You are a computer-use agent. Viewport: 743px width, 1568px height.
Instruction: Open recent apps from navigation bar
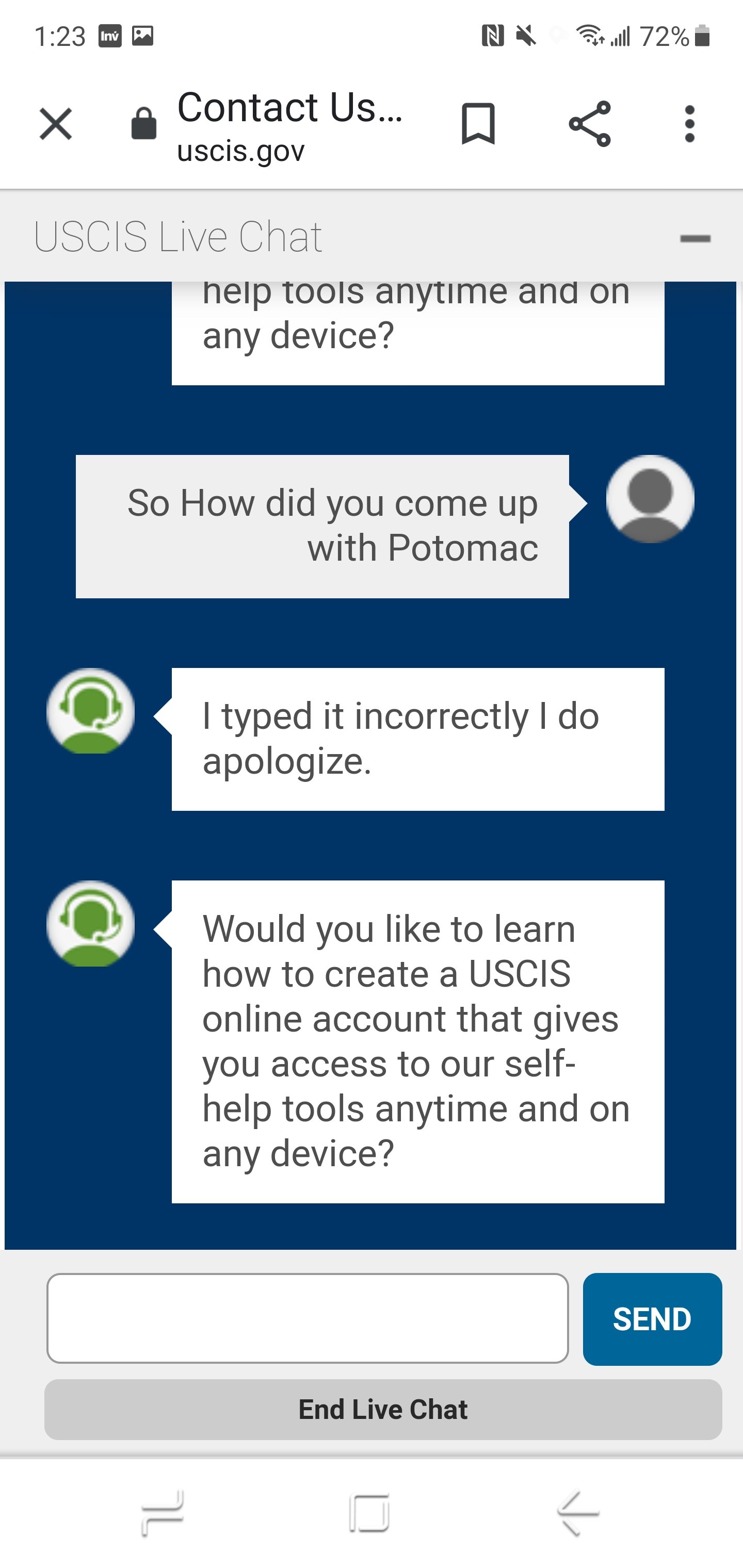163,1513
